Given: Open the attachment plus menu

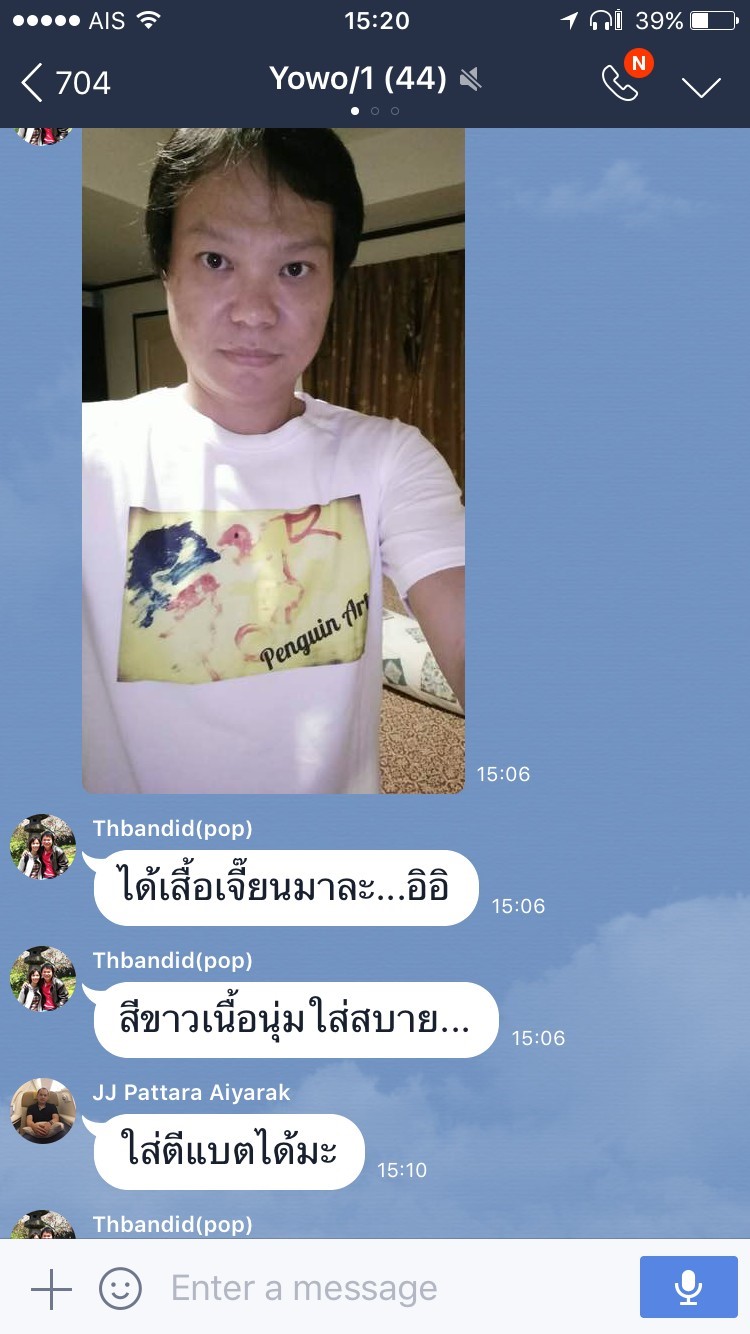Looking at the screenshot, I should (51, 1289).
